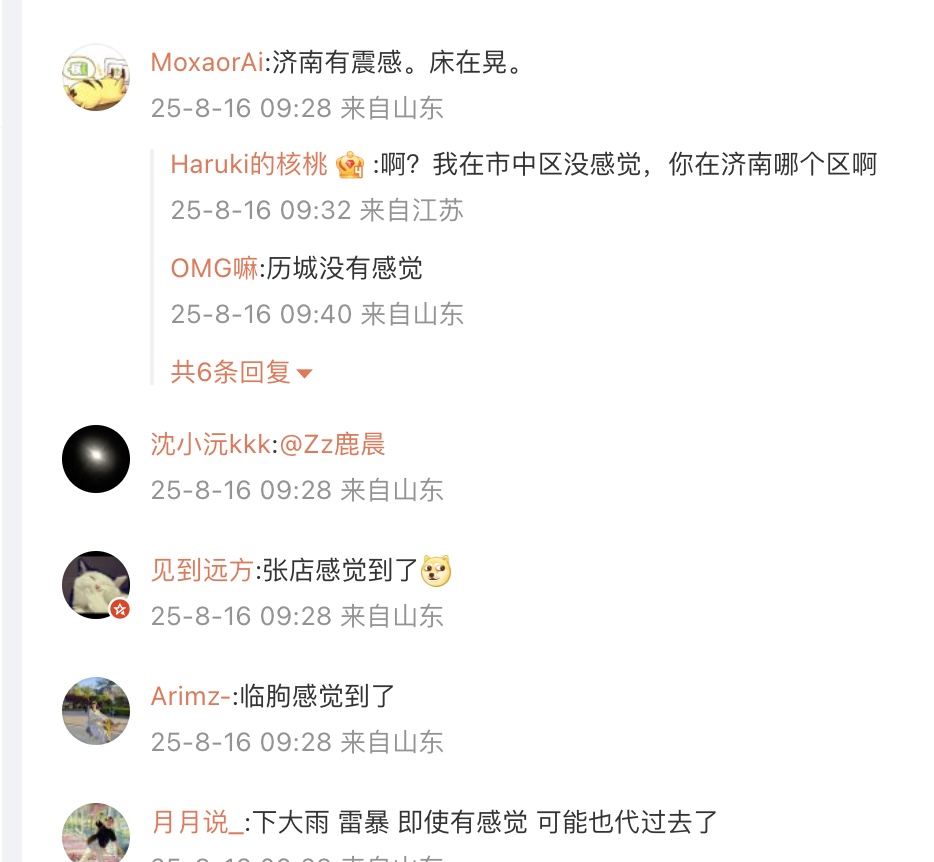The height and width of the screenshot is (862, 934).
Task: Open 沈小沅kkk's avatar
Action: (96, 459)
